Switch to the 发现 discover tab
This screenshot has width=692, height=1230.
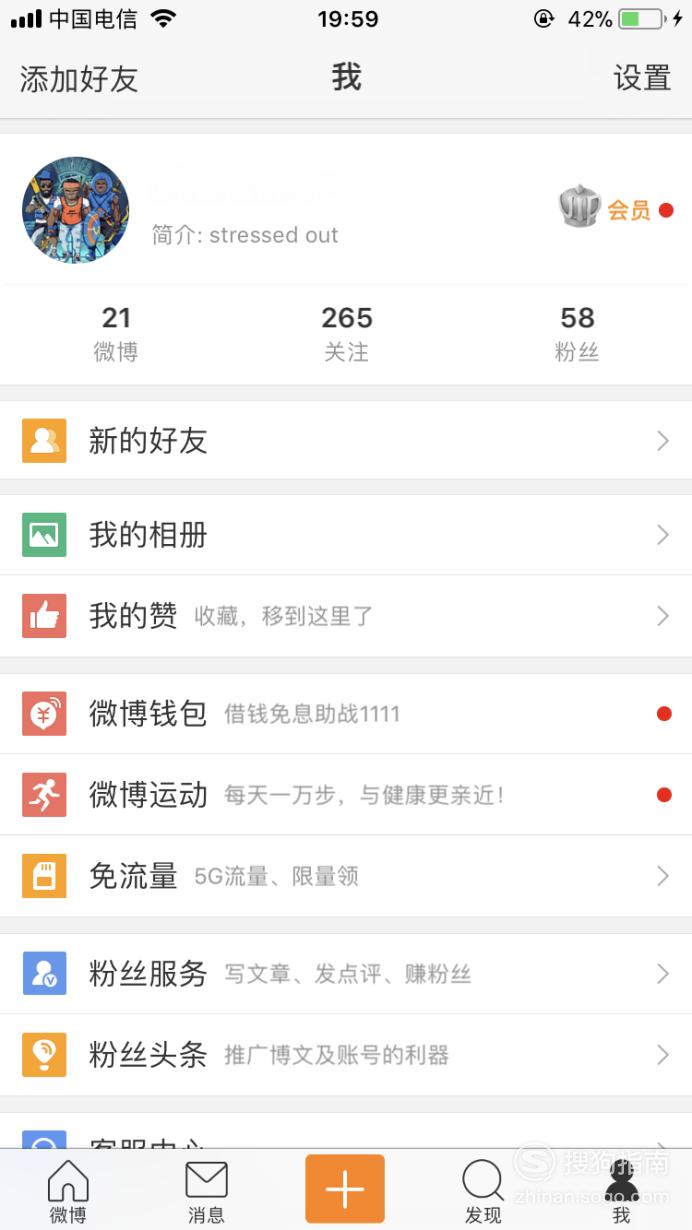point(483,1191)
